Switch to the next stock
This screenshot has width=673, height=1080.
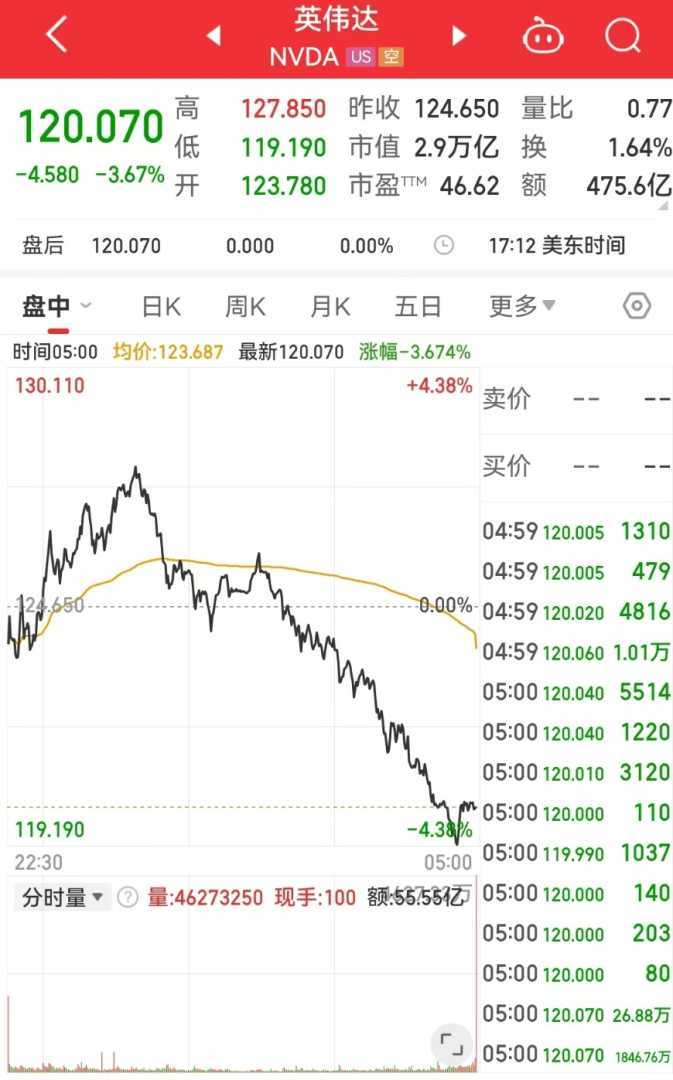(459, 36)
